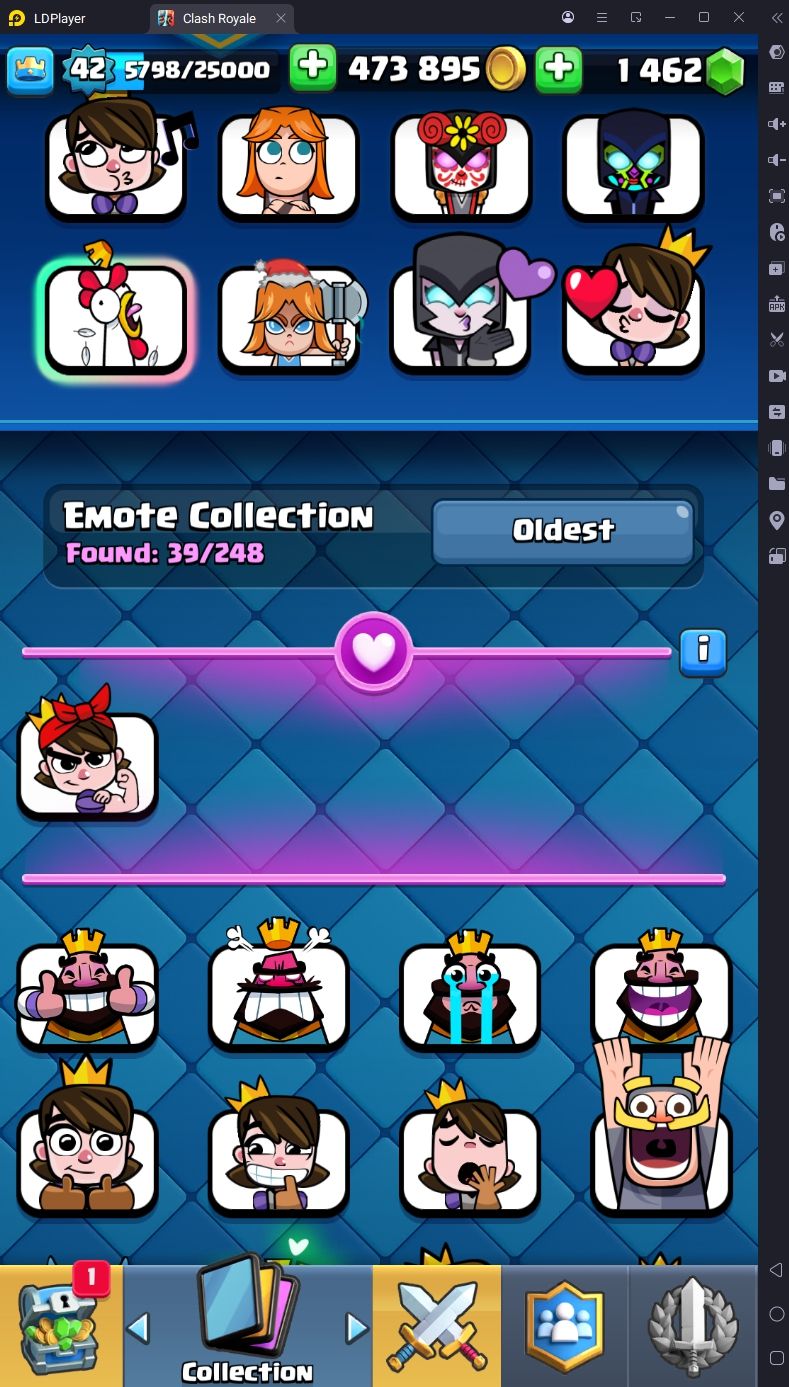Select the princess whistling music emote
Viewport: 789px width, 1387px height.
click(116, 165)
